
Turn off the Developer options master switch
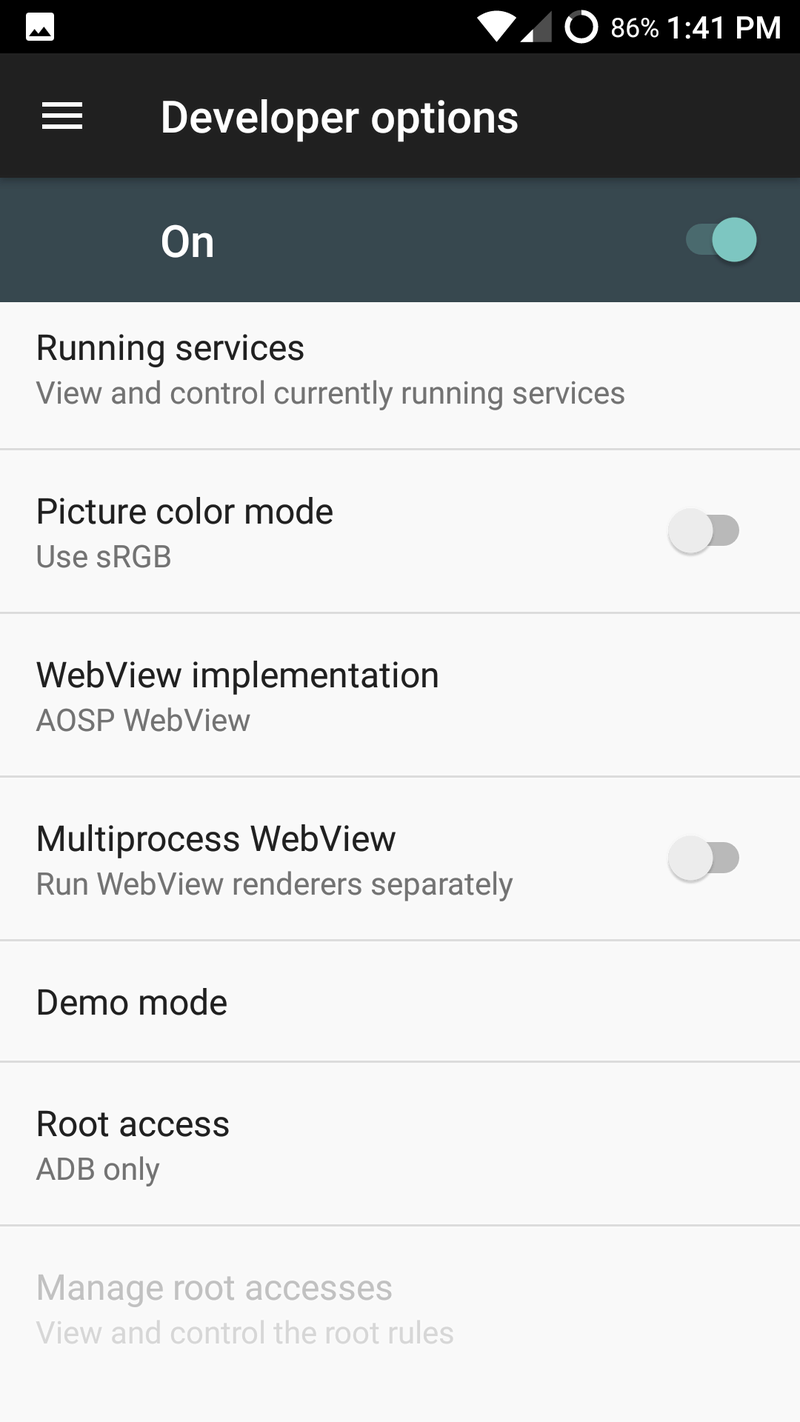coord(721,241)
